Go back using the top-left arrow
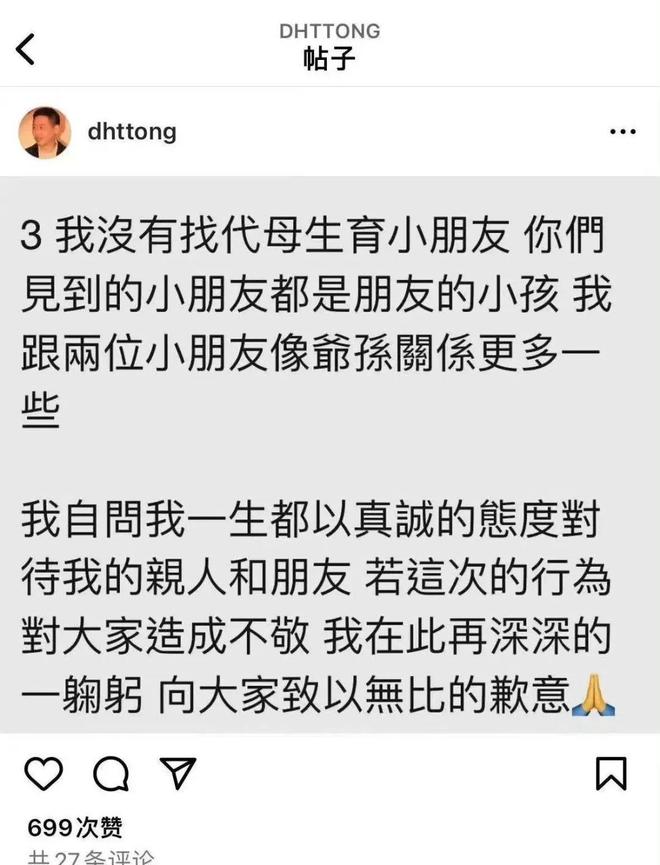Screen dimensions: 660x865 pos(26,47)
